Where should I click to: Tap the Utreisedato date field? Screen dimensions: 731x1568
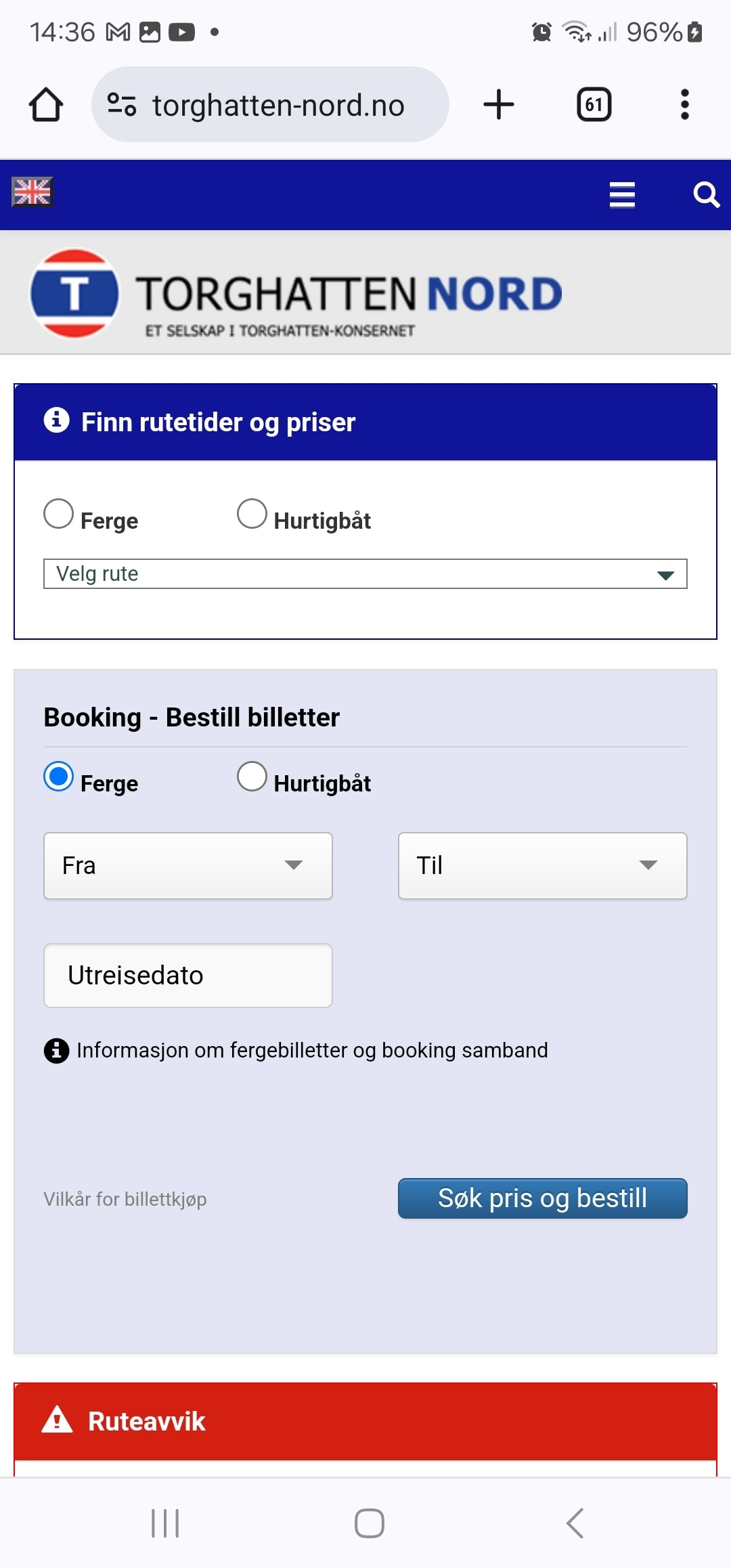pyautogui.click(x=188, y=976)
